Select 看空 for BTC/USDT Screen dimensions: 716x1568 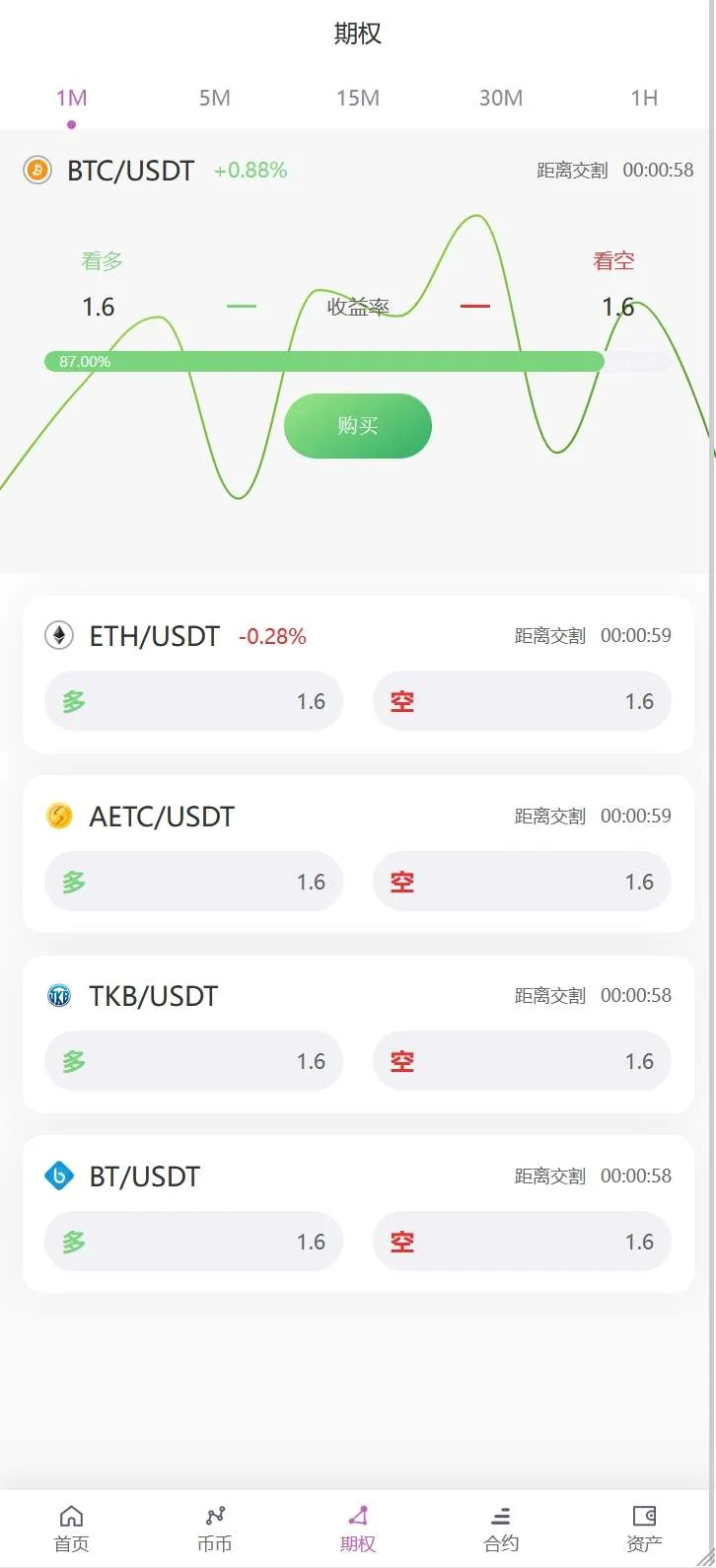click(x=613, y=261)
